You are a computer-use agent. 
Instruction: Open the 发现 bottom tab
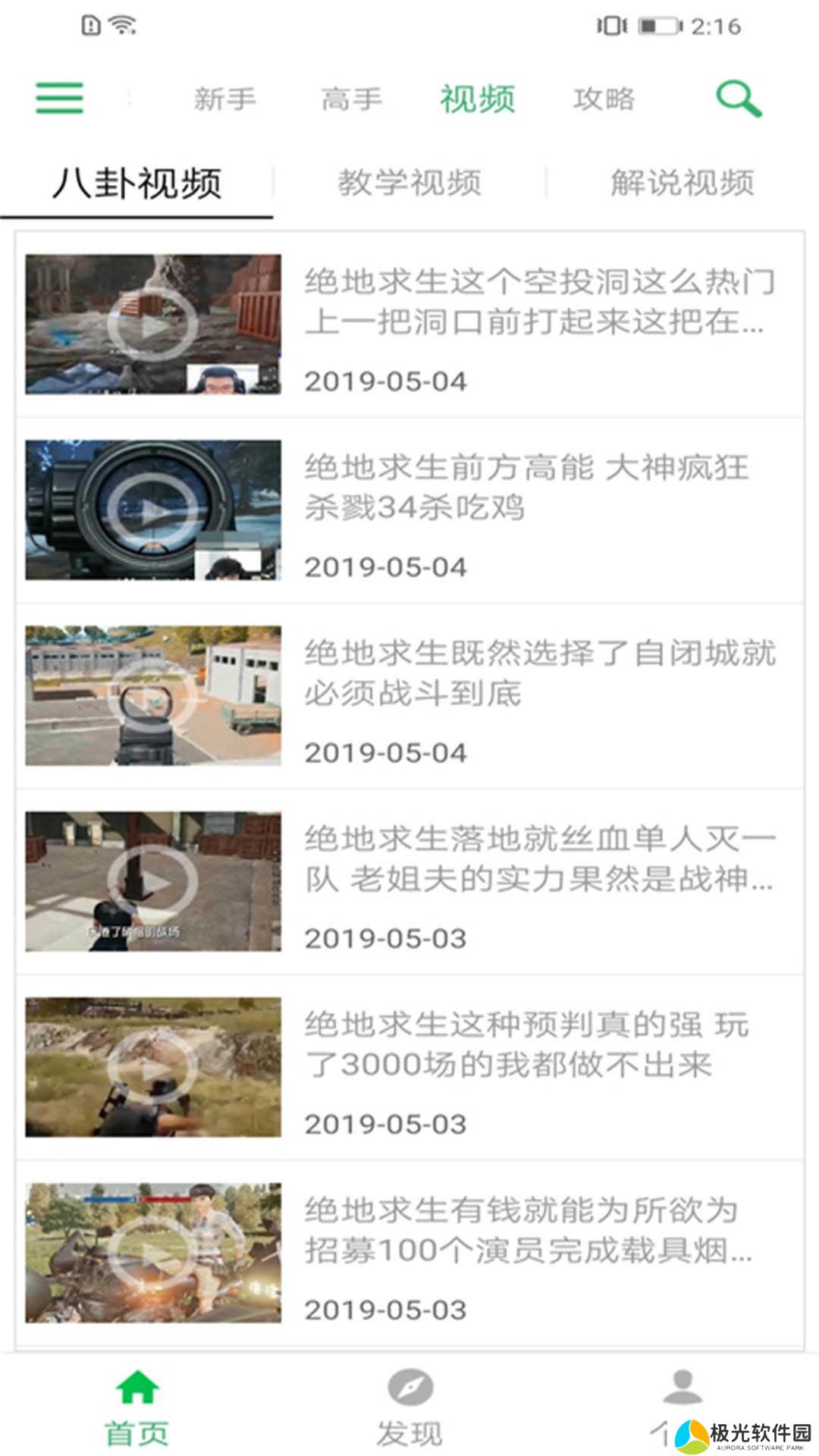pos(409,1407)
